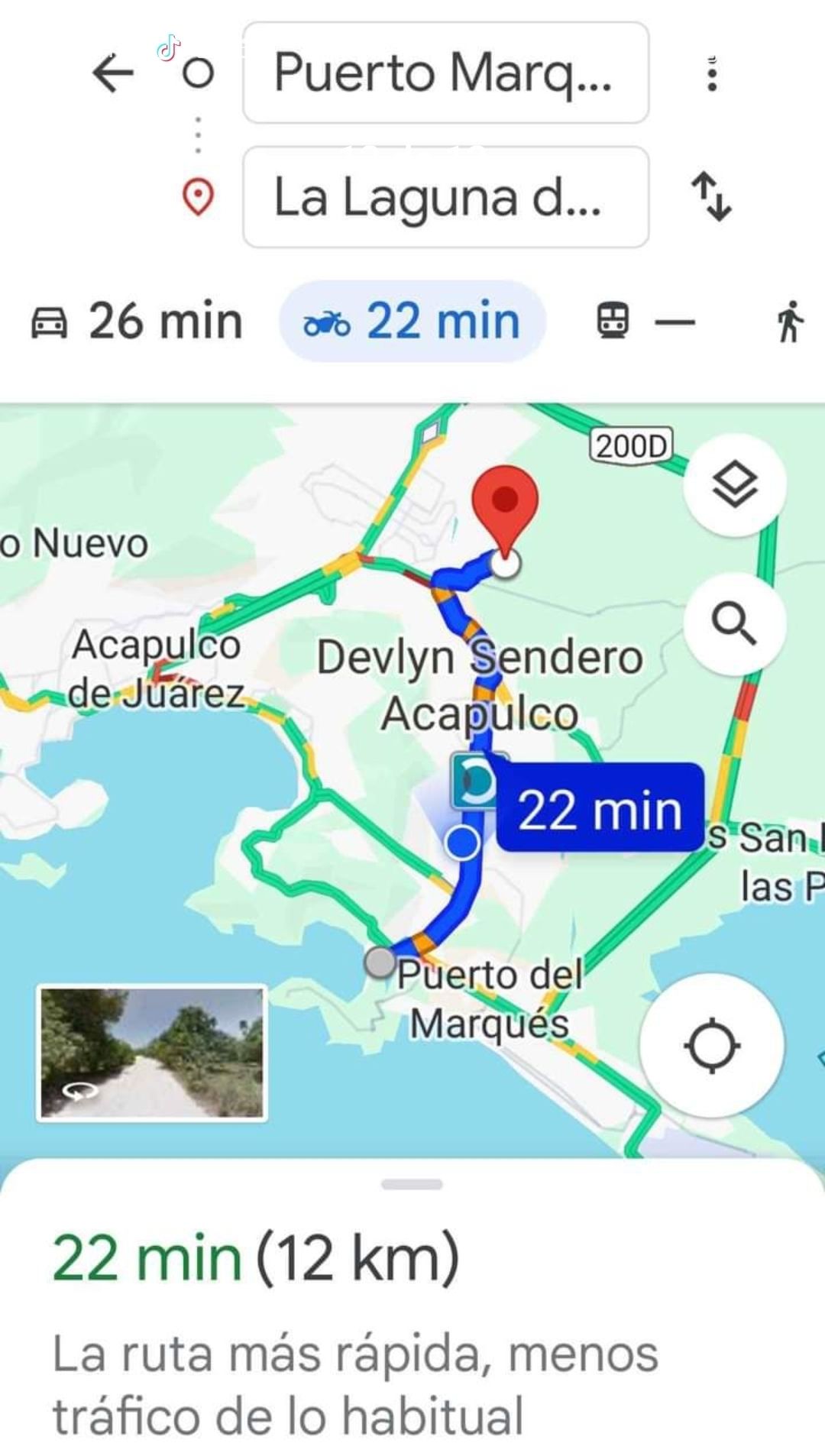Open the map layers button
The height and width of the screenshot is (1456, 825).
click(735, 485)
